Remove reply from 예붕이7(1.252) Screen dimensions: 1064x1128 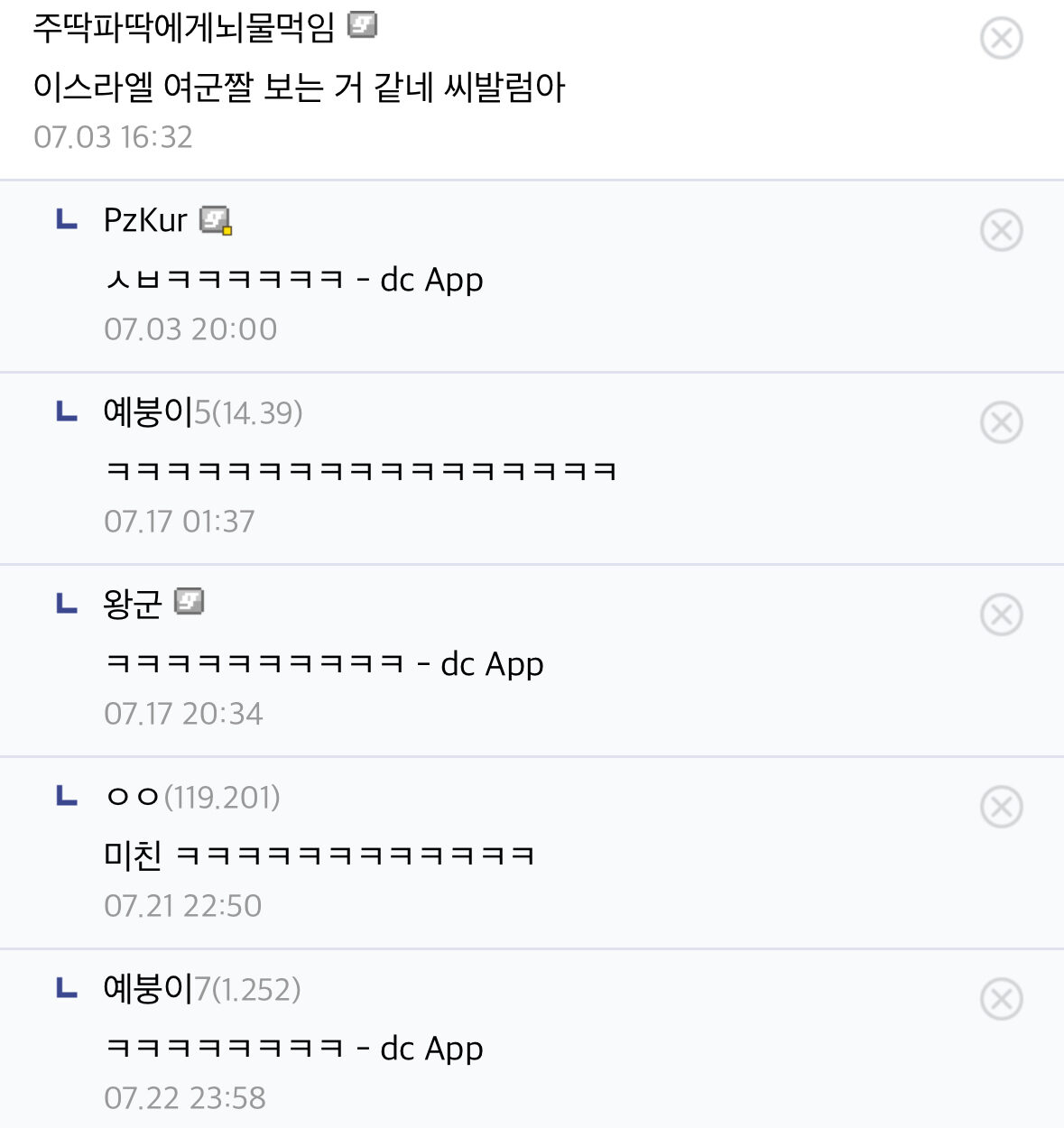click(1001, 1000)
